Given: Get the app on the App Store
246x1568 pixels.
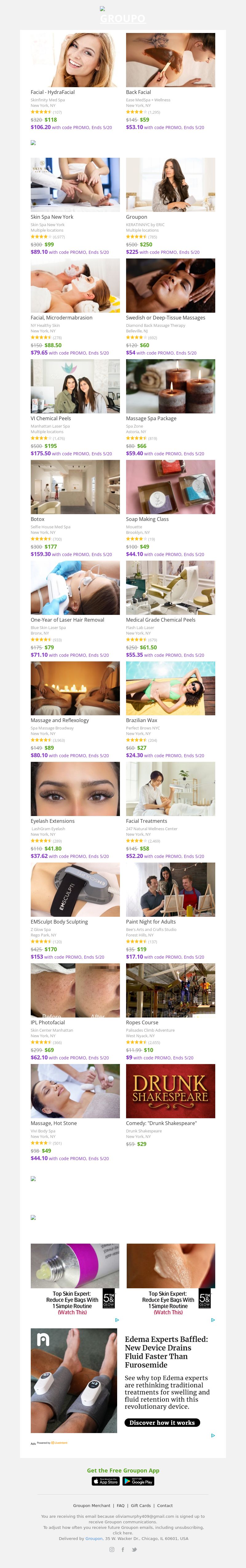Looking at the screenshot, I should click(106, 1481).
